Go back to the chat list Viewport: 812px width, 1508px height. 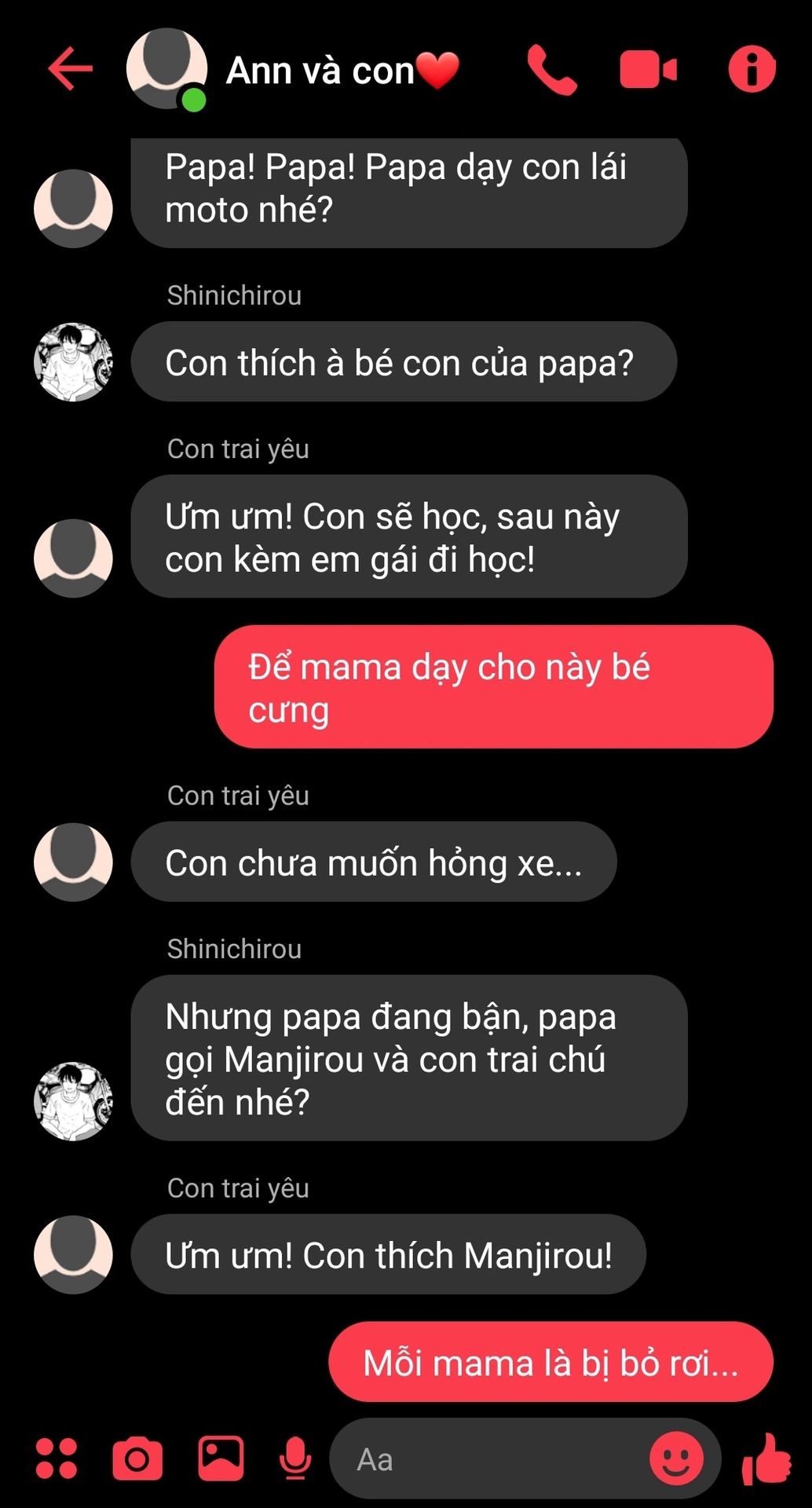click(x=71, y=70)
